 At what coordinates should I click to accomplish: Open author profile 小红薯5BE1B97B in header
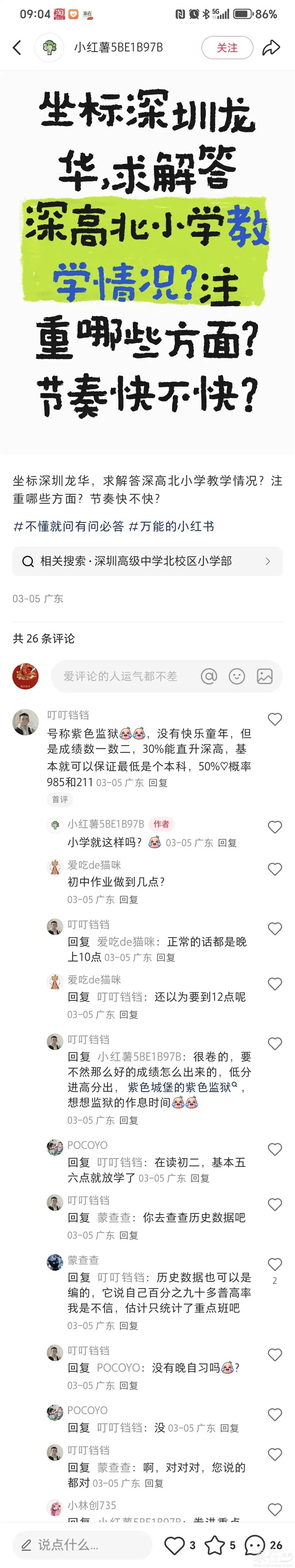click(x=118, y=48)
